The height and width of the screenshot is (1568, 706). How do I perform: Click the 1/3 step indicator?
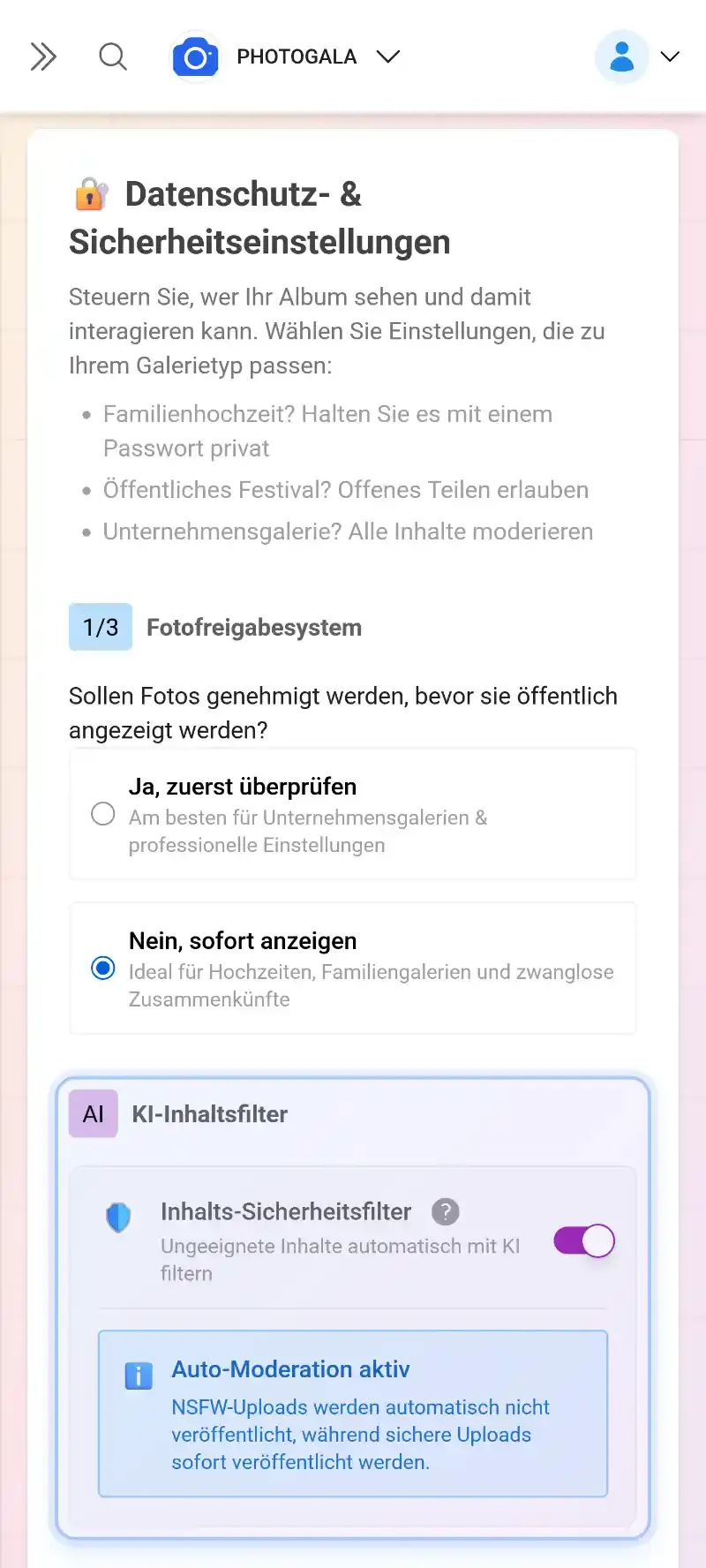pyautogui.click(x=100, y=627)
